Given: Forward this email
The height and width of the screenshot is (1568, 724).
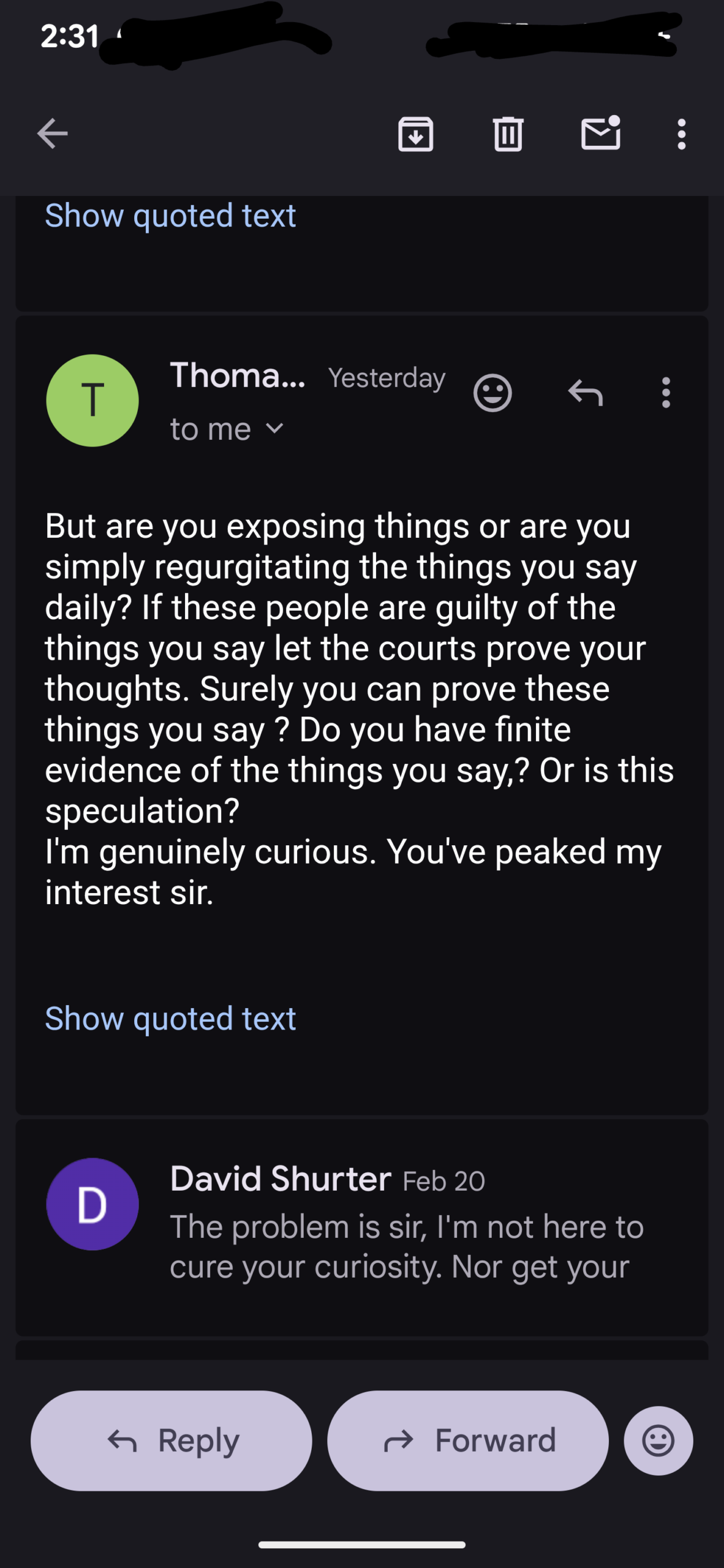Looking at the screenshot, I should 468,1441.
